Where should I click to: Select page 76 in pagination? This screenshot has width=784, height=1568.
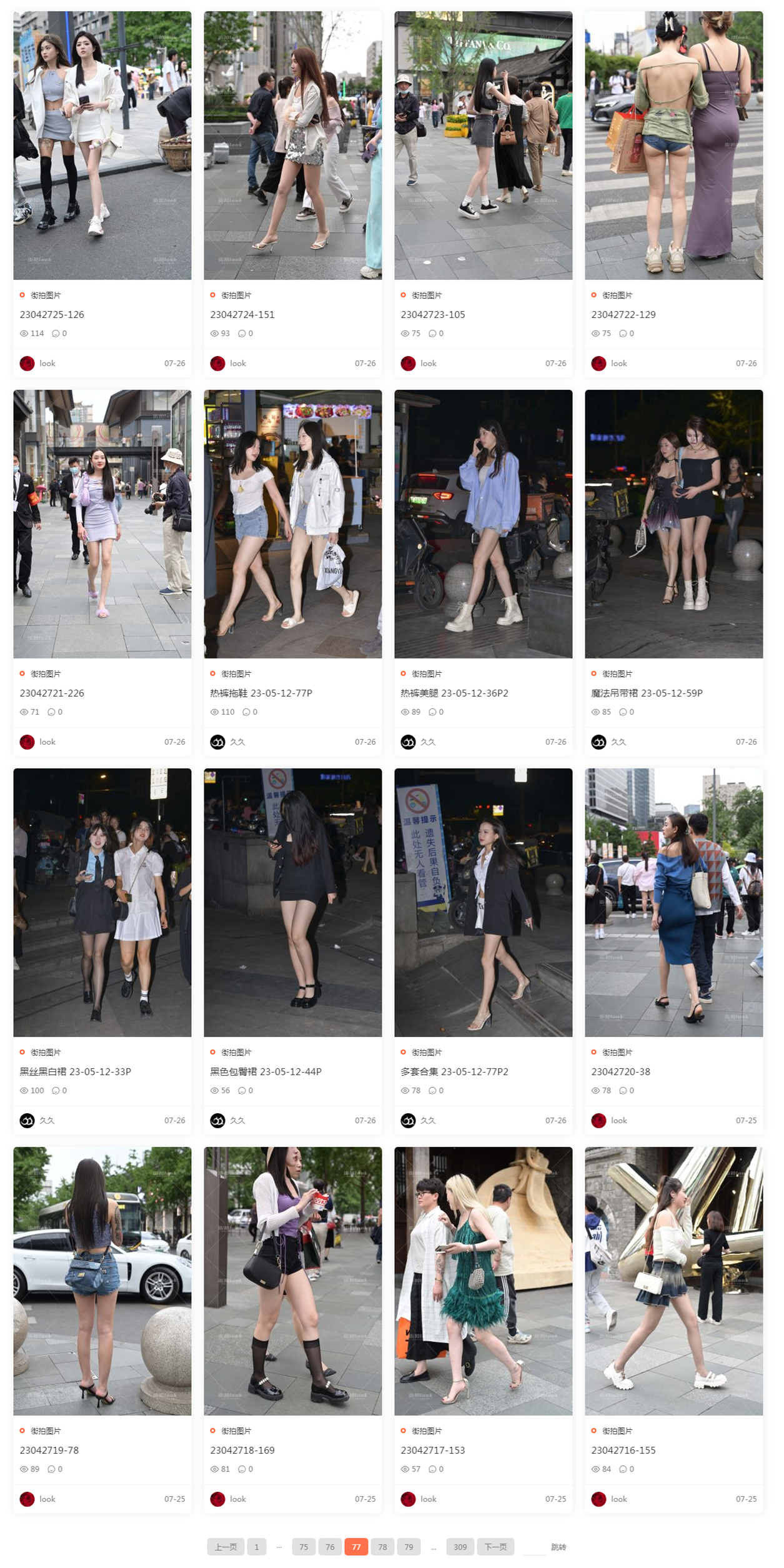click(x=330, y=1547)
